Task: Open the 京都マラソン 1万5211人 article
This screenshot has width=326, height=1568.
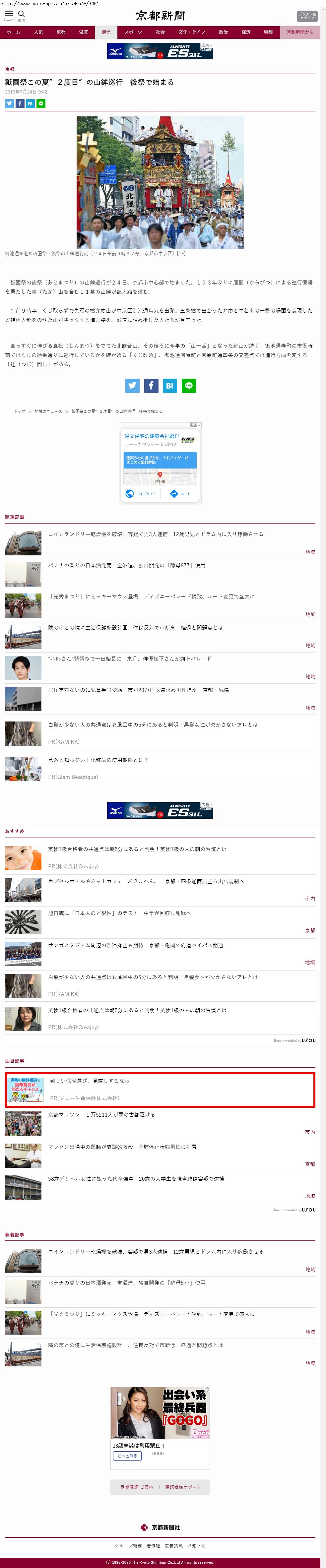Action: coord(101,1114)
